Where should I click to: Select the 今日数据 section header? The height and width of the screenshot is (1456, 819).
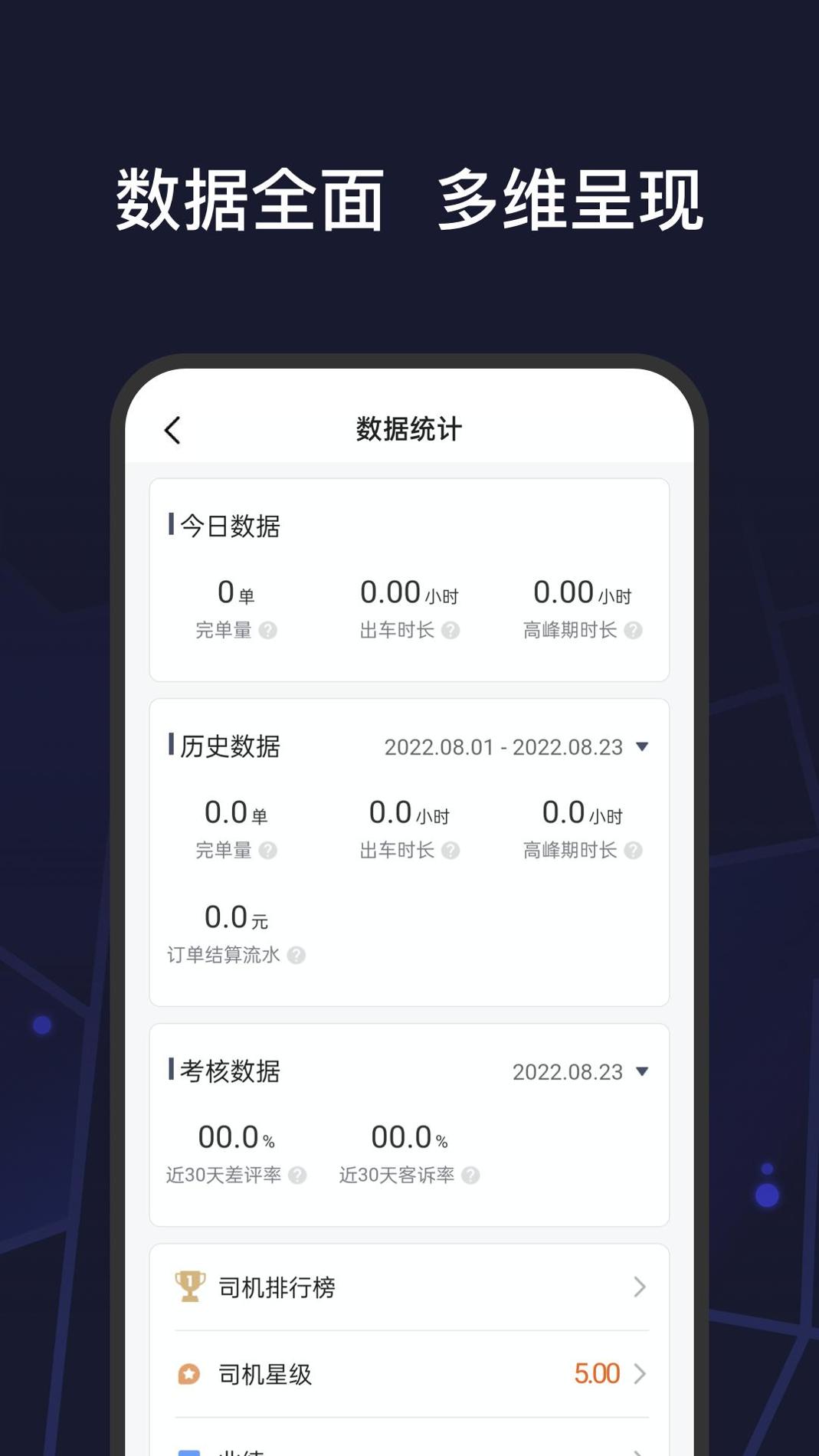[x=230, y=525]
